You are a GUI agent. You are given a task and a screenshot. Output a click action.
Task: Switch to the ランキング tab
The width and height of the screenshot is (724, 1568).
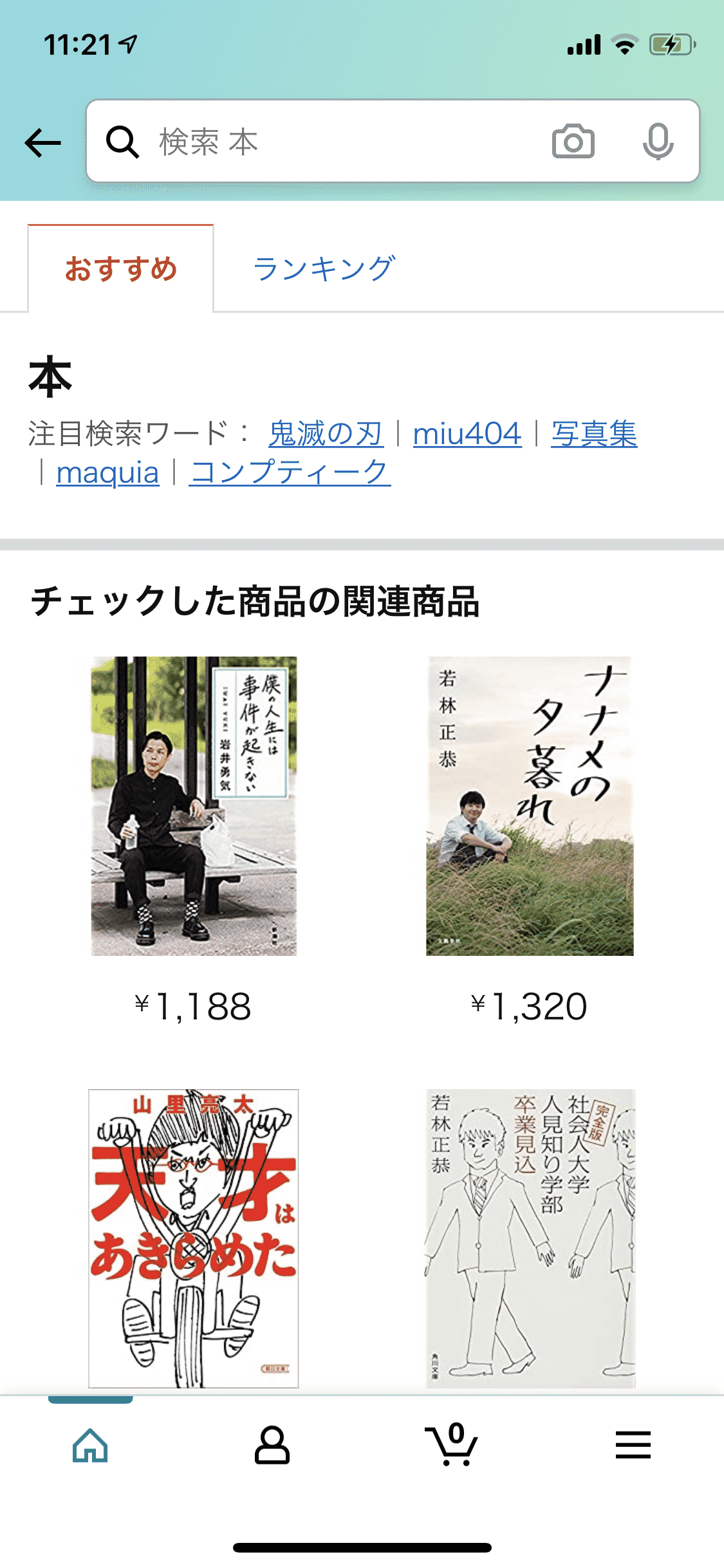(324, 268)
